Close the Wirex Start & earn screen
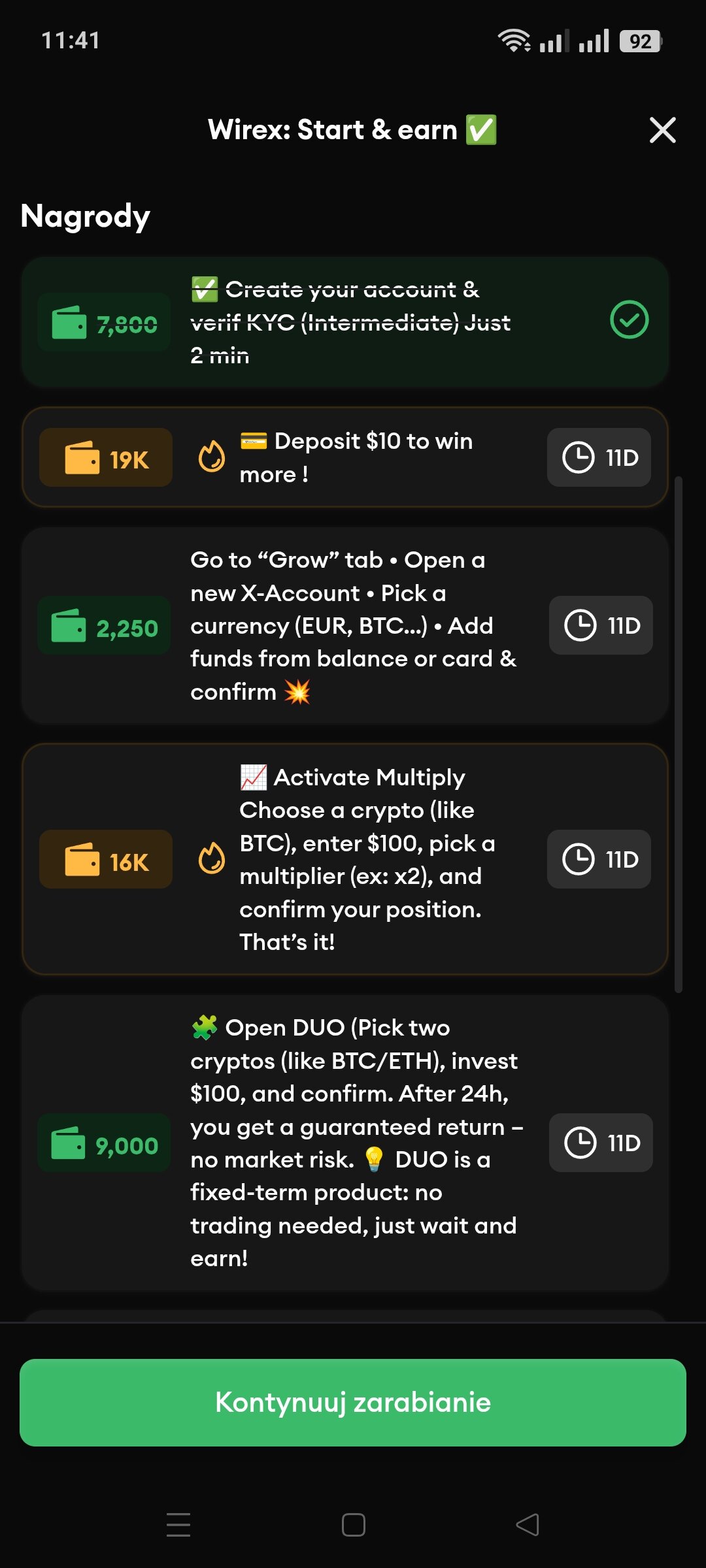 [662, 130]
